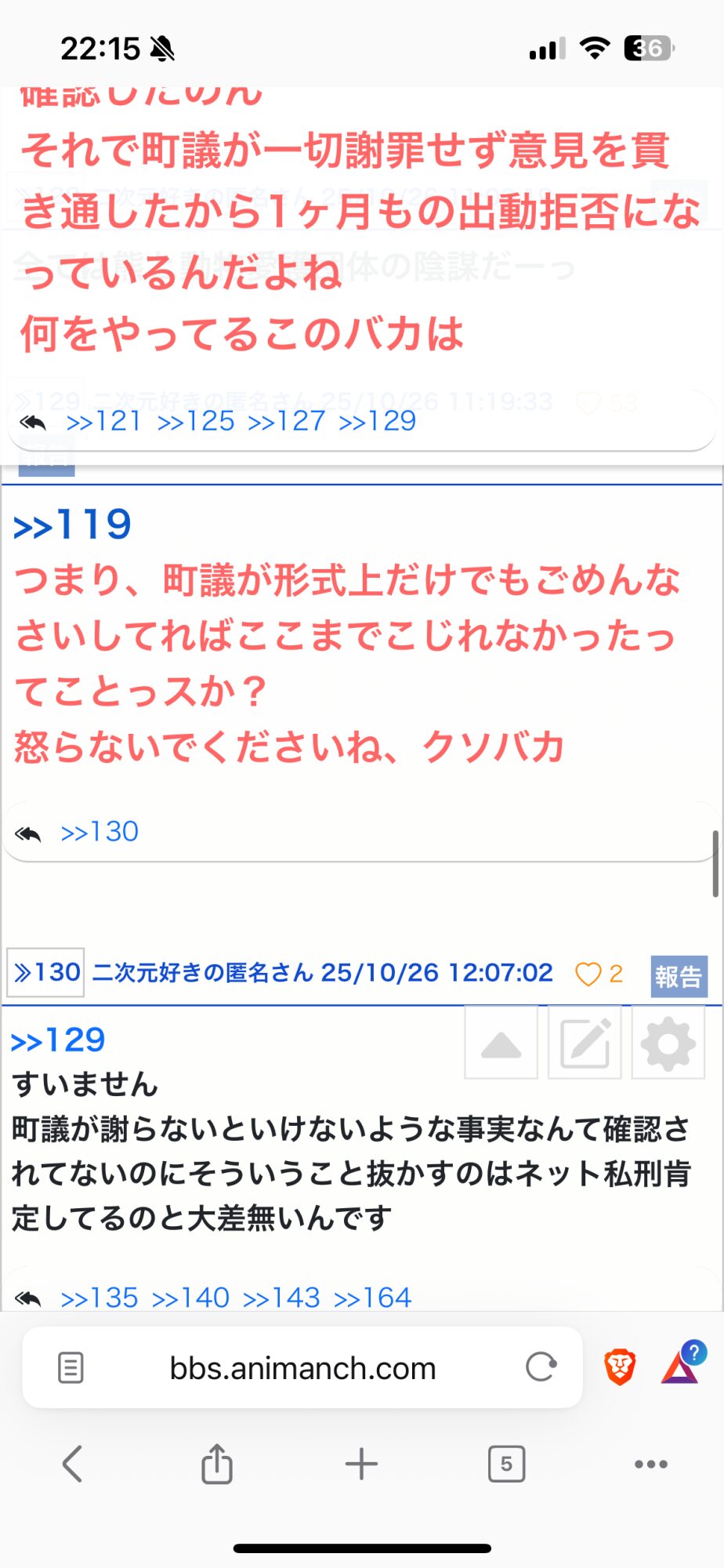Open reply link >>164
Screen dimensions: 724x1568
[372, 1298]
